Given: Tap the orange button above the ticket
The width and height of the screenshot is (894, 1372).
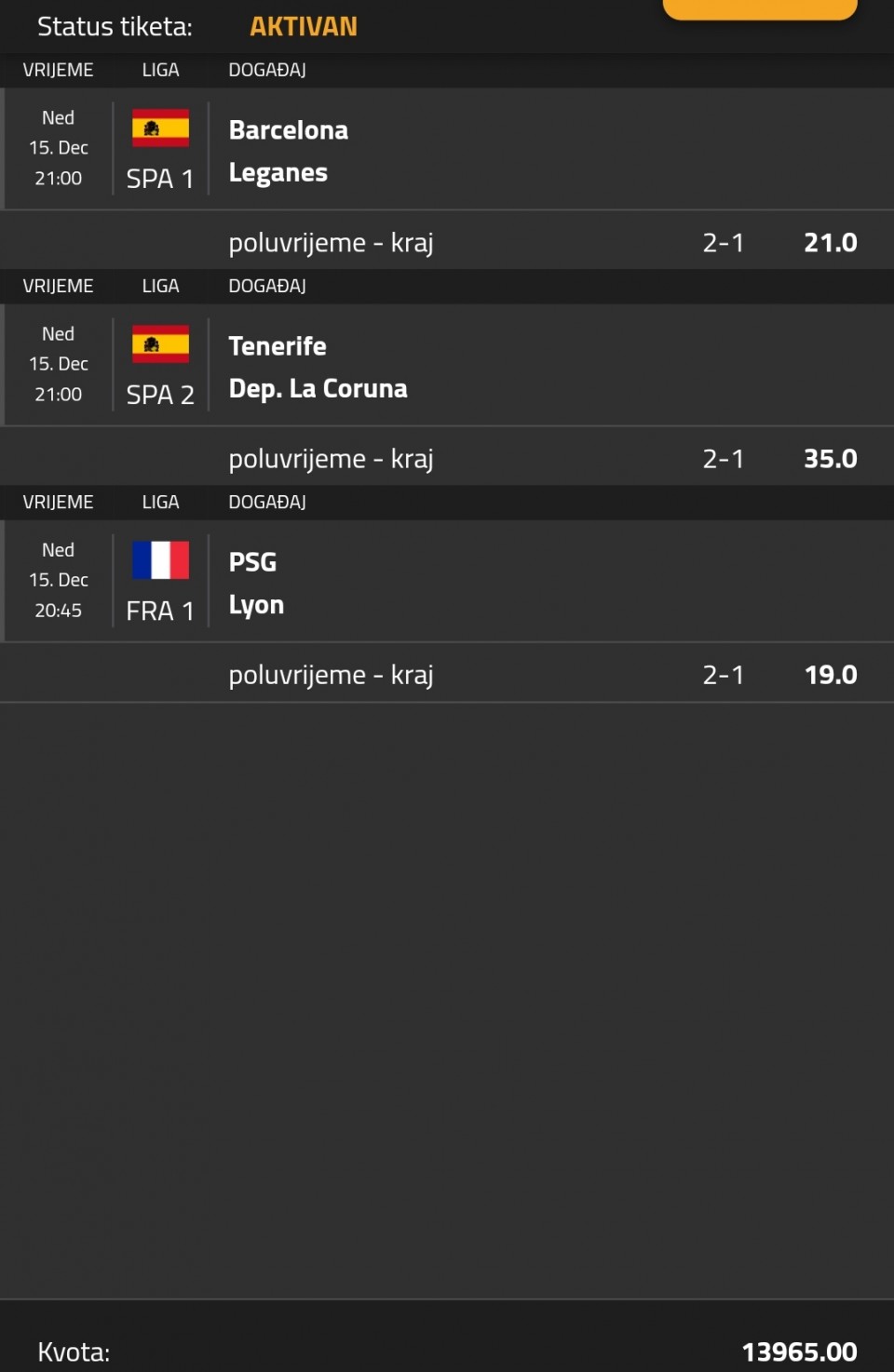Looking at the screenshot, I should click(x=759, y=8).
